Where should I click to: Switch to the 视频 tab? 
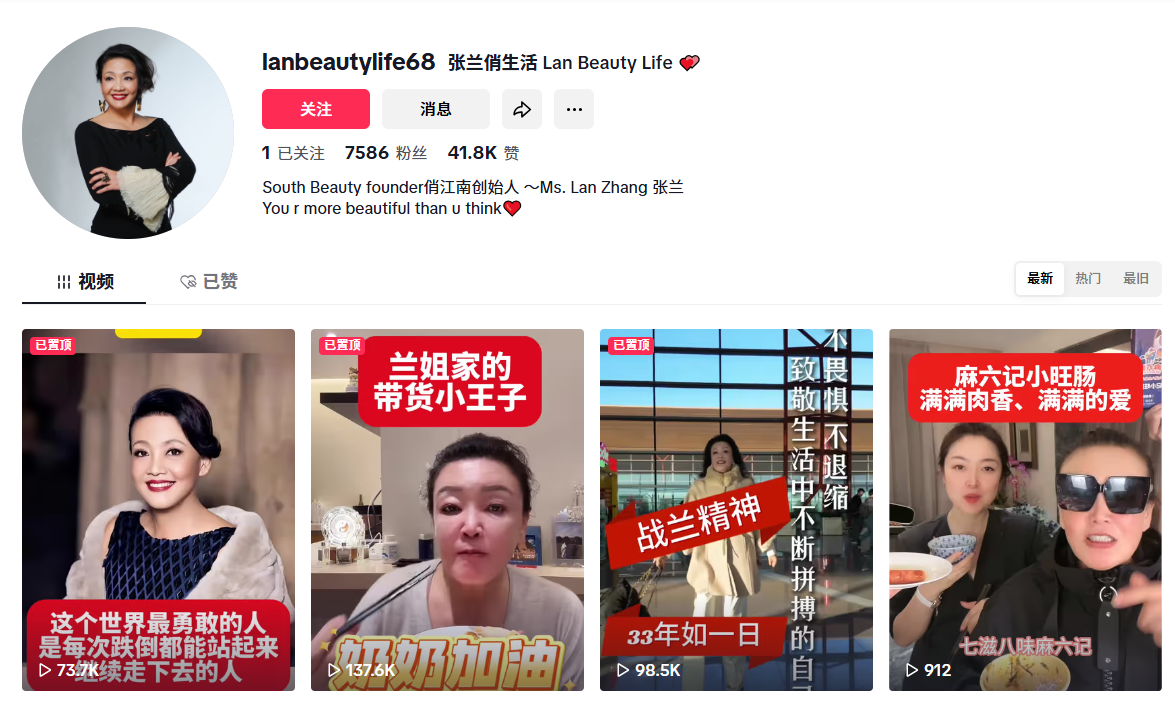coord(85,282)
